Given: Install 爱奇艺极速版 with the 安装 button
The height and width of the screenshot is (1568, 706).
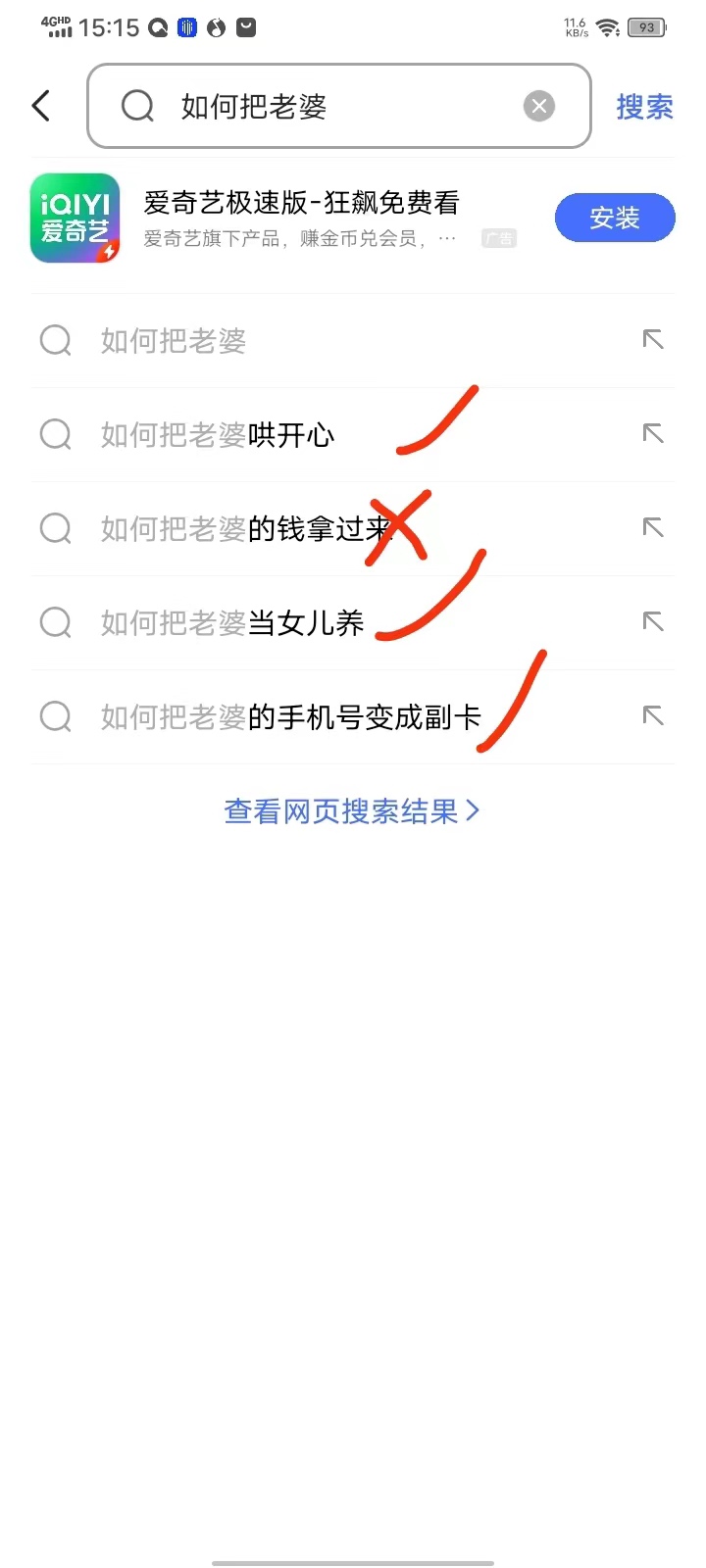Looking at the screenshot, I should click(x=615, y=218).
